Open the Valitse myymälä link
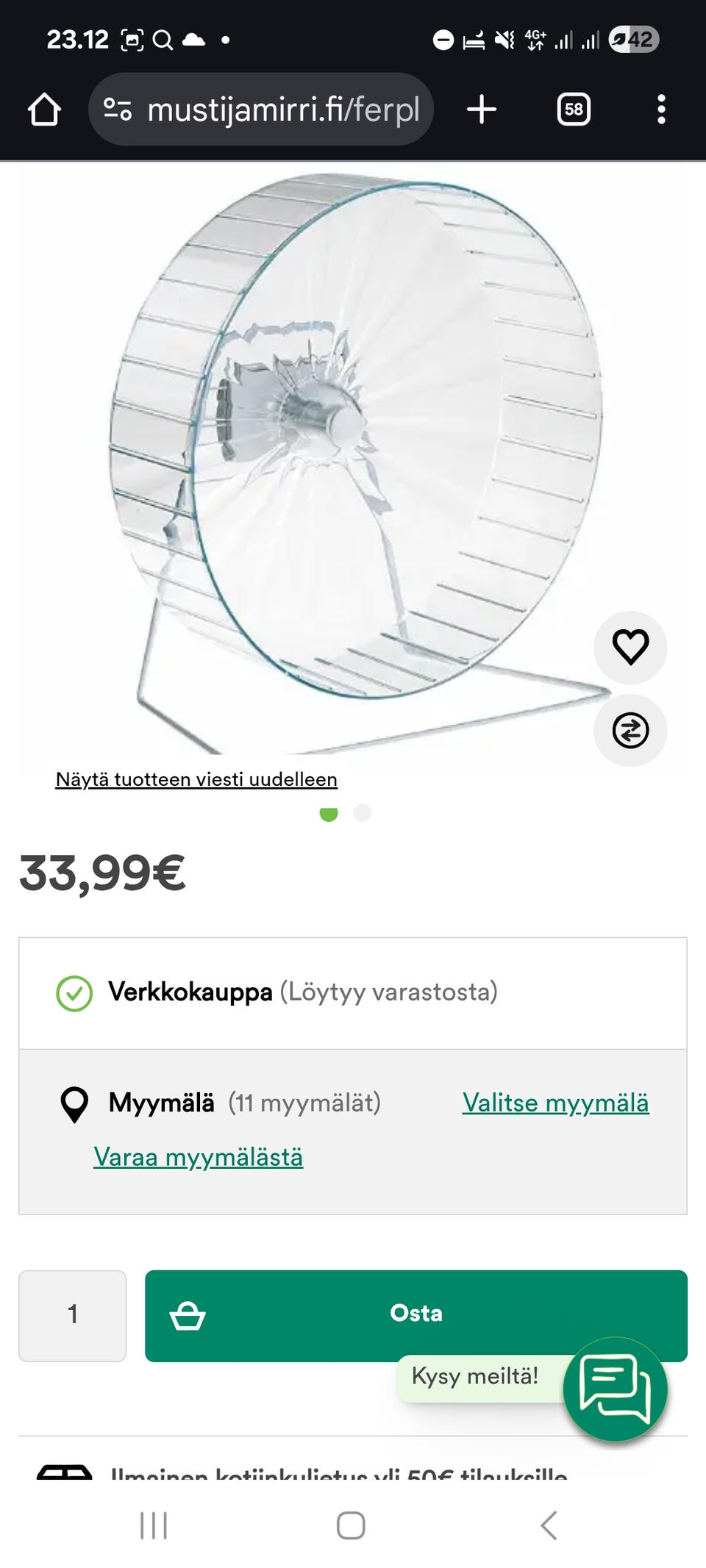This screenshot has height=1568, width=706. pos(555,1103)
